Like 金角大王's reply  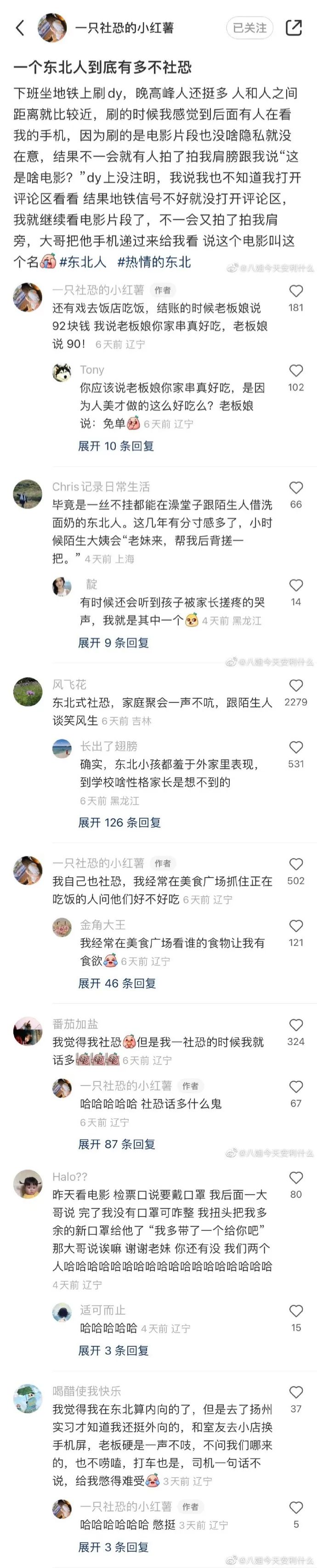point(296,926)
